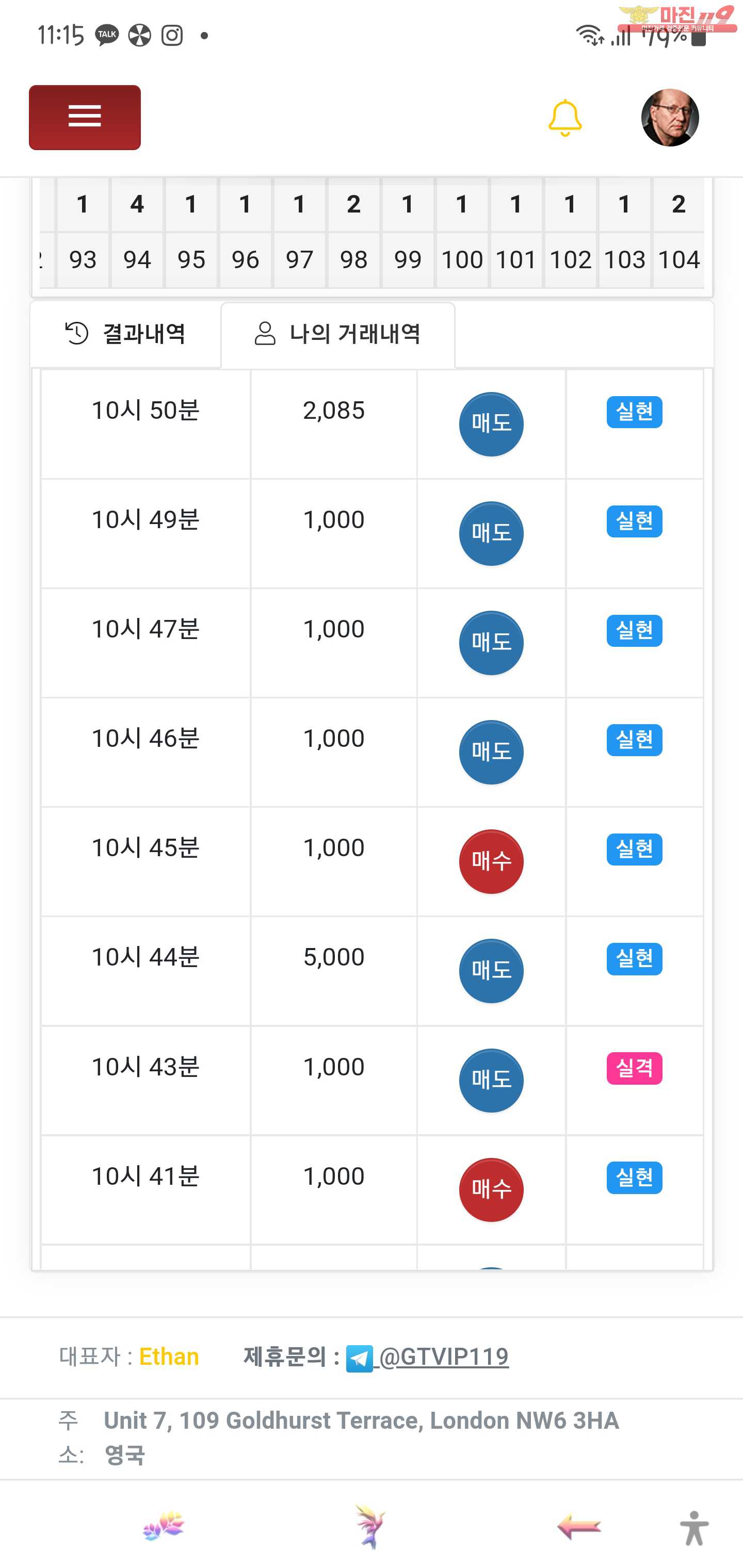The width and height of the screenshot is (743, 1568).
Task: Open the yellow notifications bell
Action: (x=564, y=118)
